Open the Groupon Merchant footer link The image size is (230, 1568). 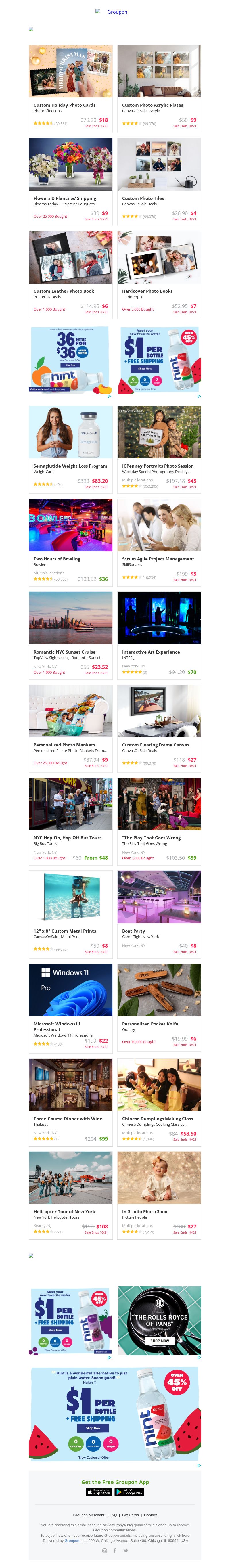[x=89, y=1515]
